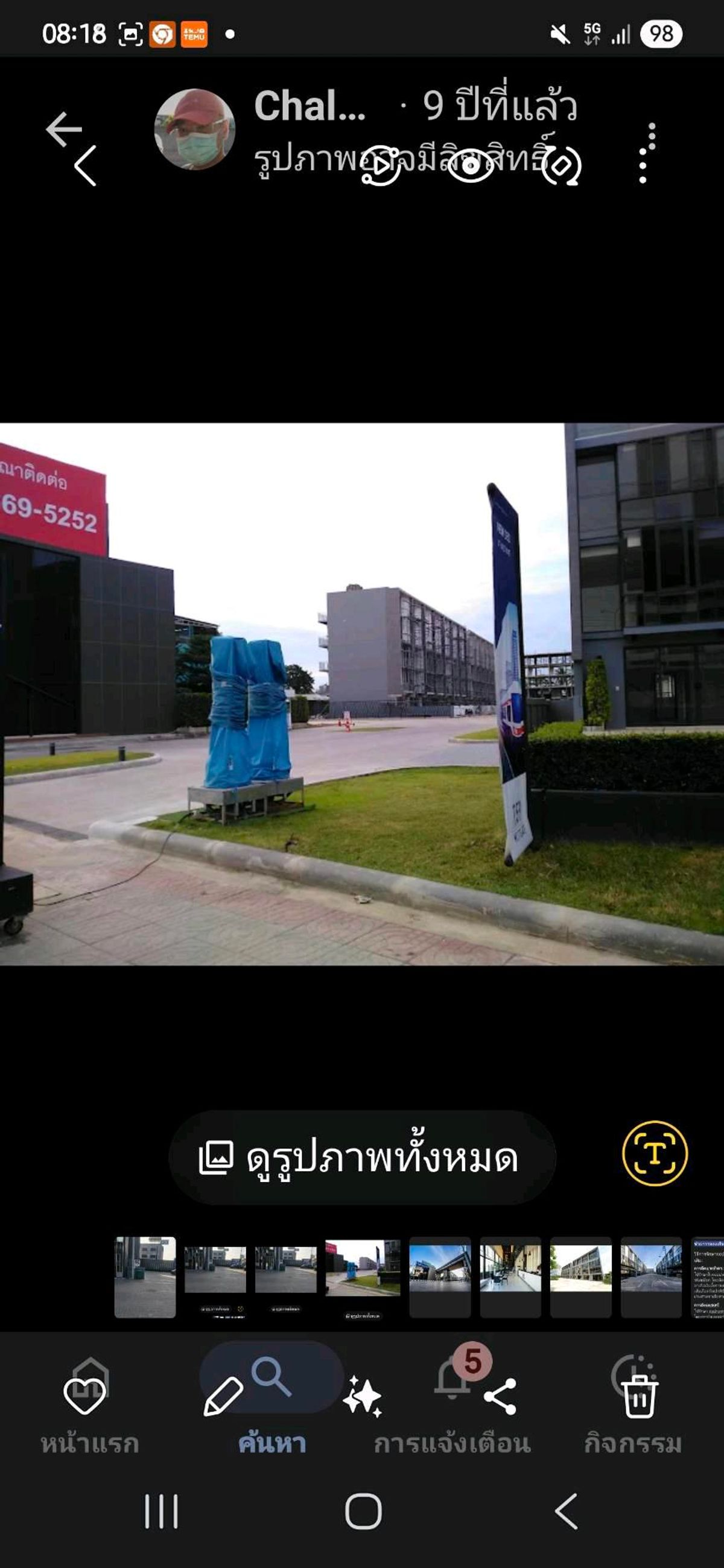Open recent apps from the navigation bar
The width and height of the screenshot is (724, 1568).
click(x=160, y=1511)
